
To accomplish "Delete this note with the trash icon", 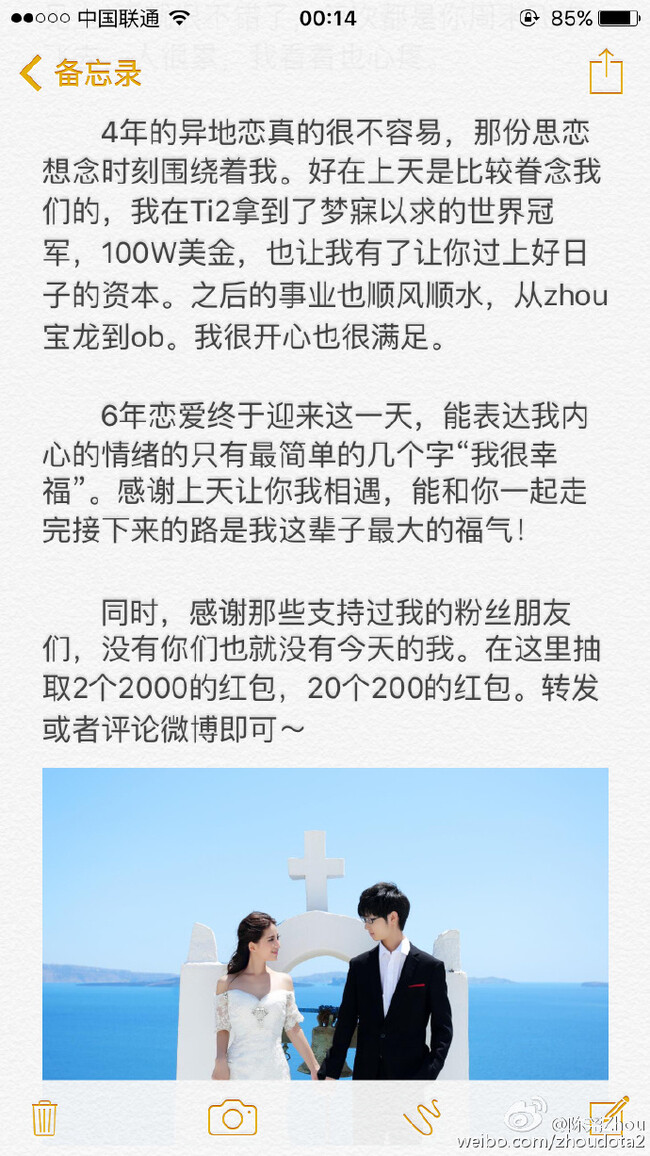I will [44, 1117].
